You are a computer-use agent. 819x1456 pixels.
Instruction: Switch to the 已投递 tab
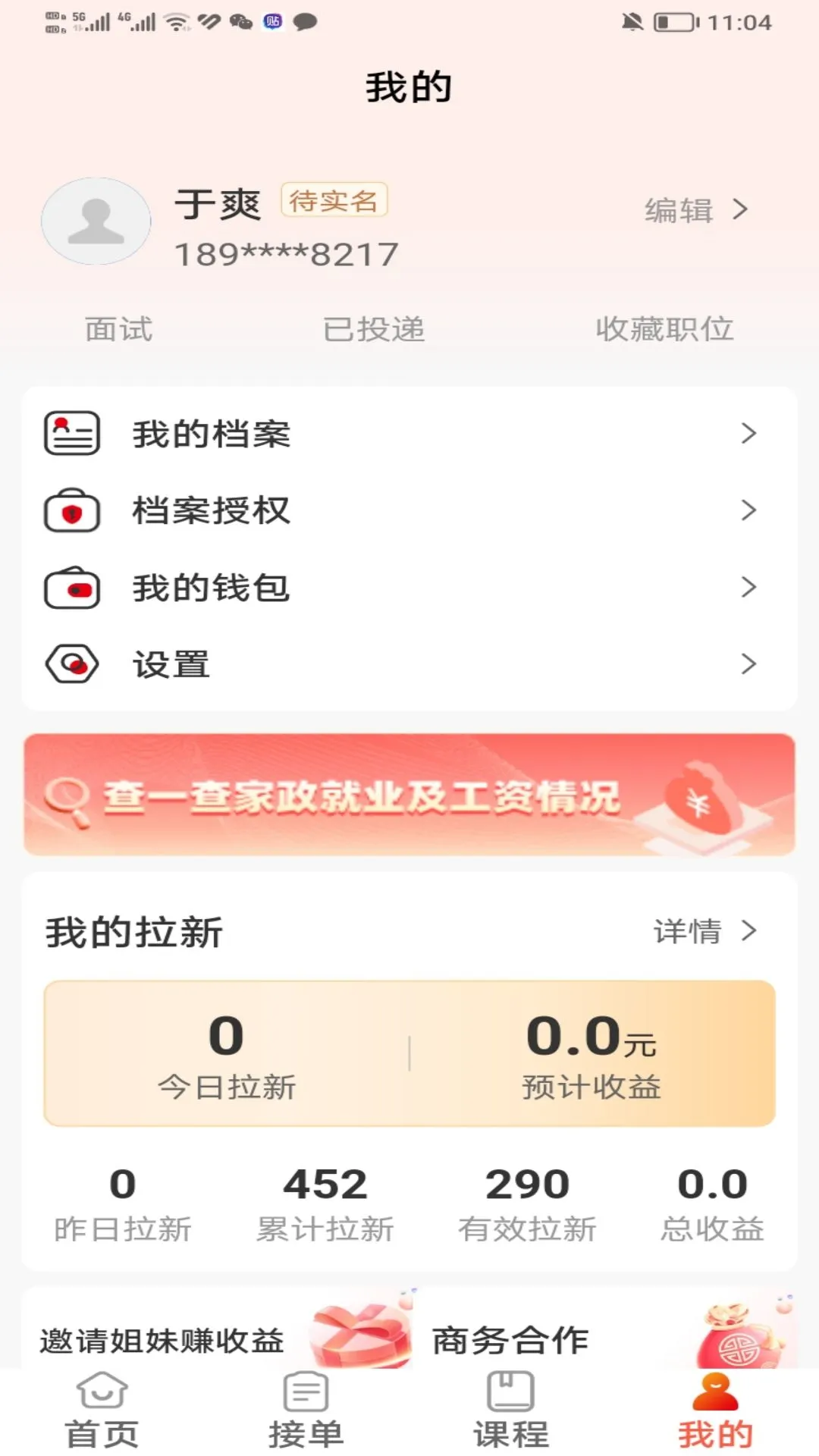pos(375,328)
